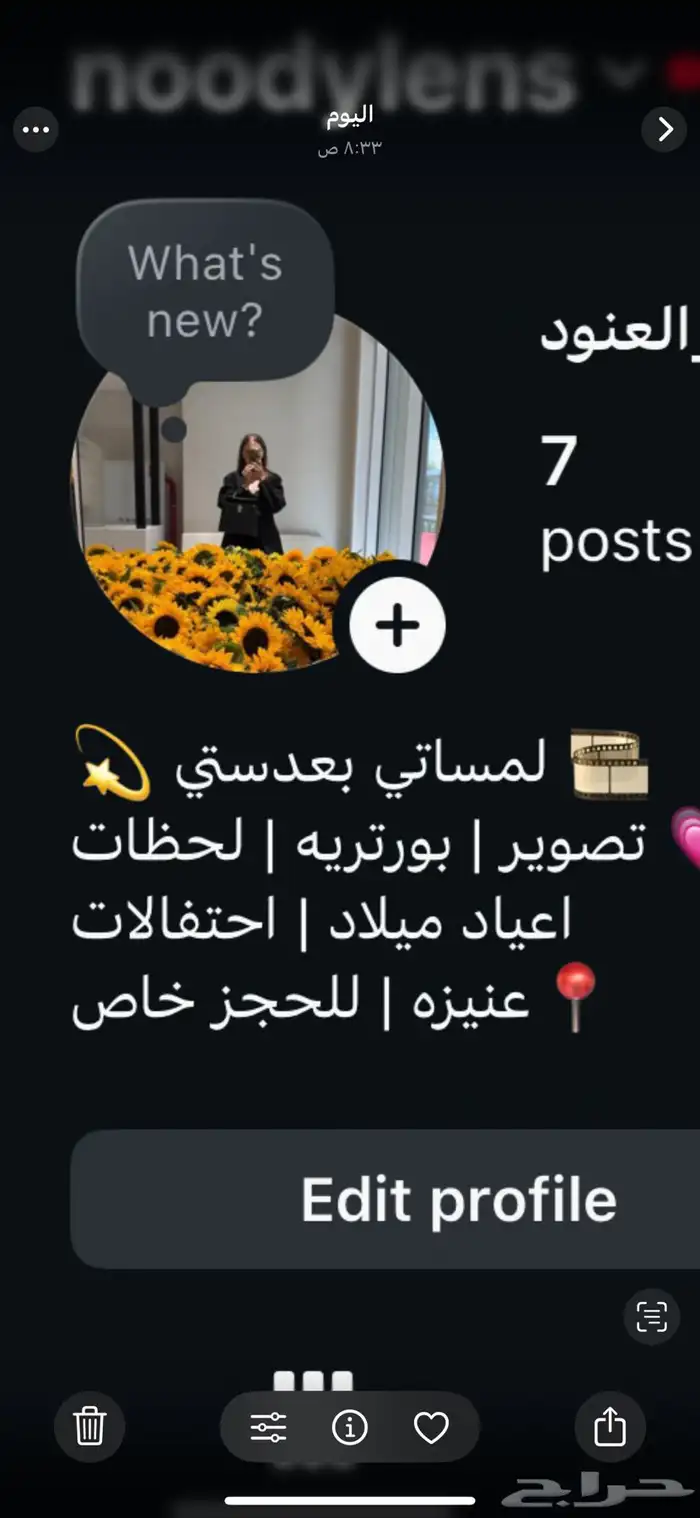
Task: Show photo info details
Action: click(x=349, y=1428)
